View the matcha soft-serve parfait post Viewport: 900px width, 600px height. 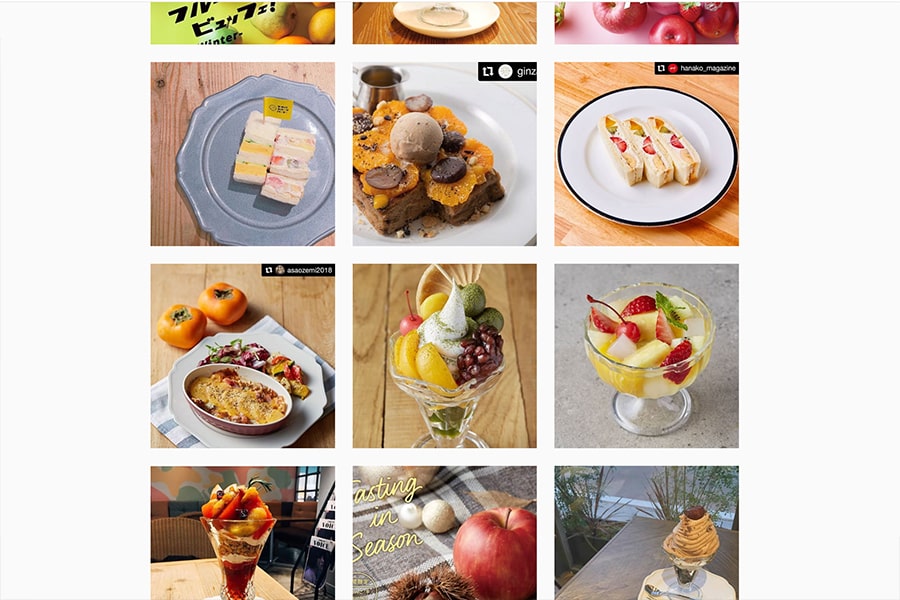coord(444,356)
